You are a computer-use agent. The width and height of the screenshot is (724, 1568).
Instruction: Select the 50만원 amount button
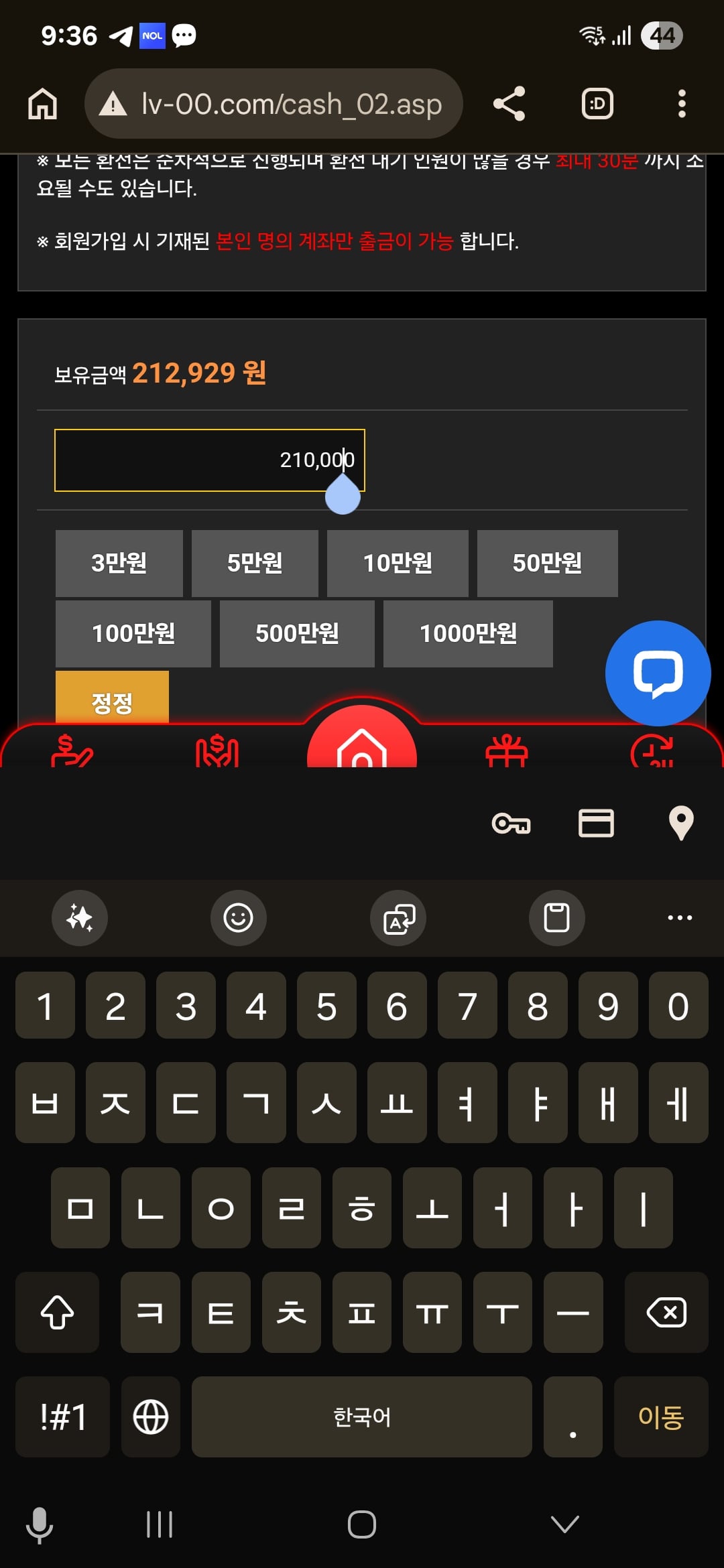point(547,563)
